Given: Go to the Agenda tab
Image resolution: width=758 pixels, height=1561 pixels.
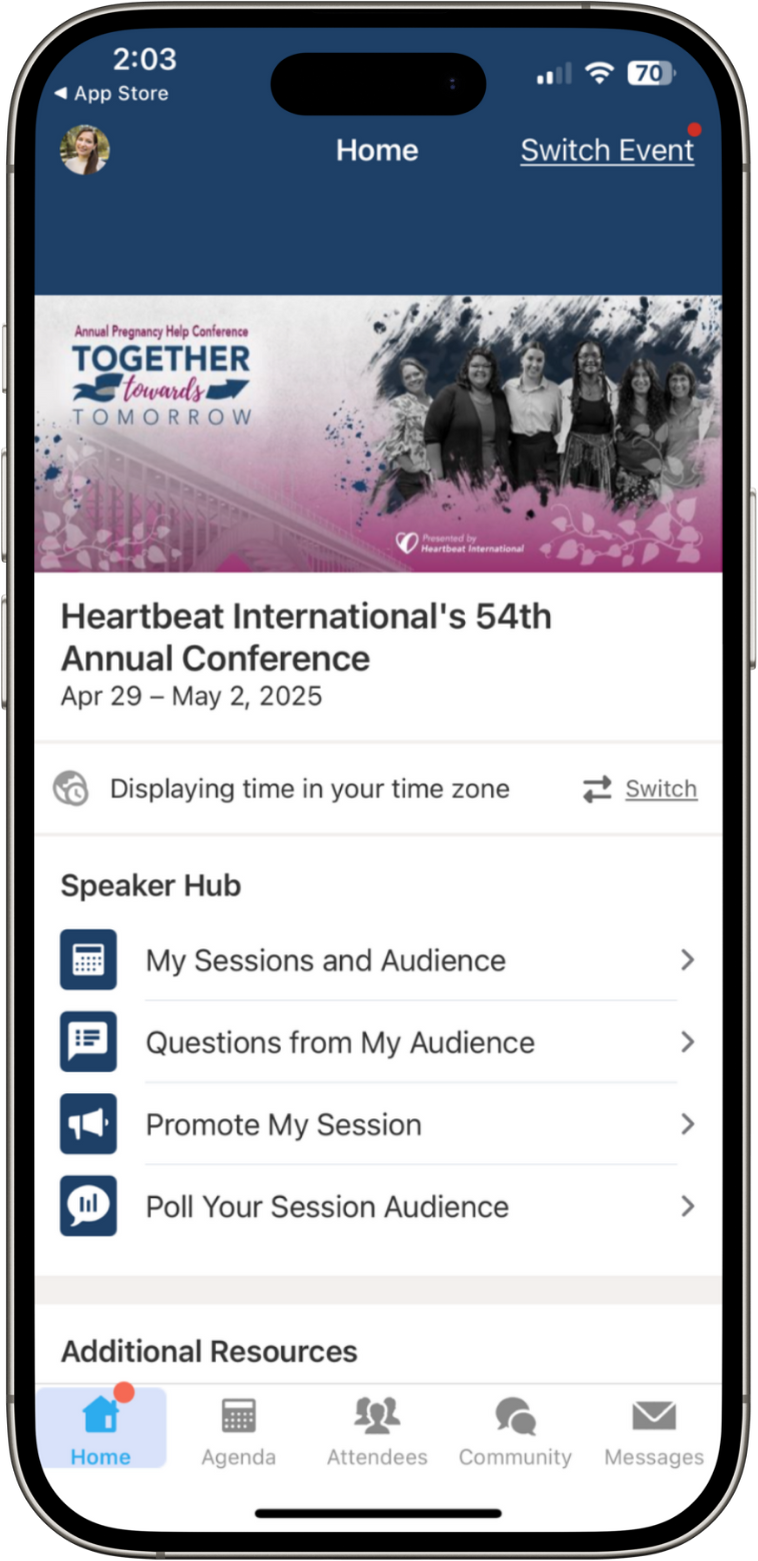Looking at the screenshot, I should point(238,1432).
